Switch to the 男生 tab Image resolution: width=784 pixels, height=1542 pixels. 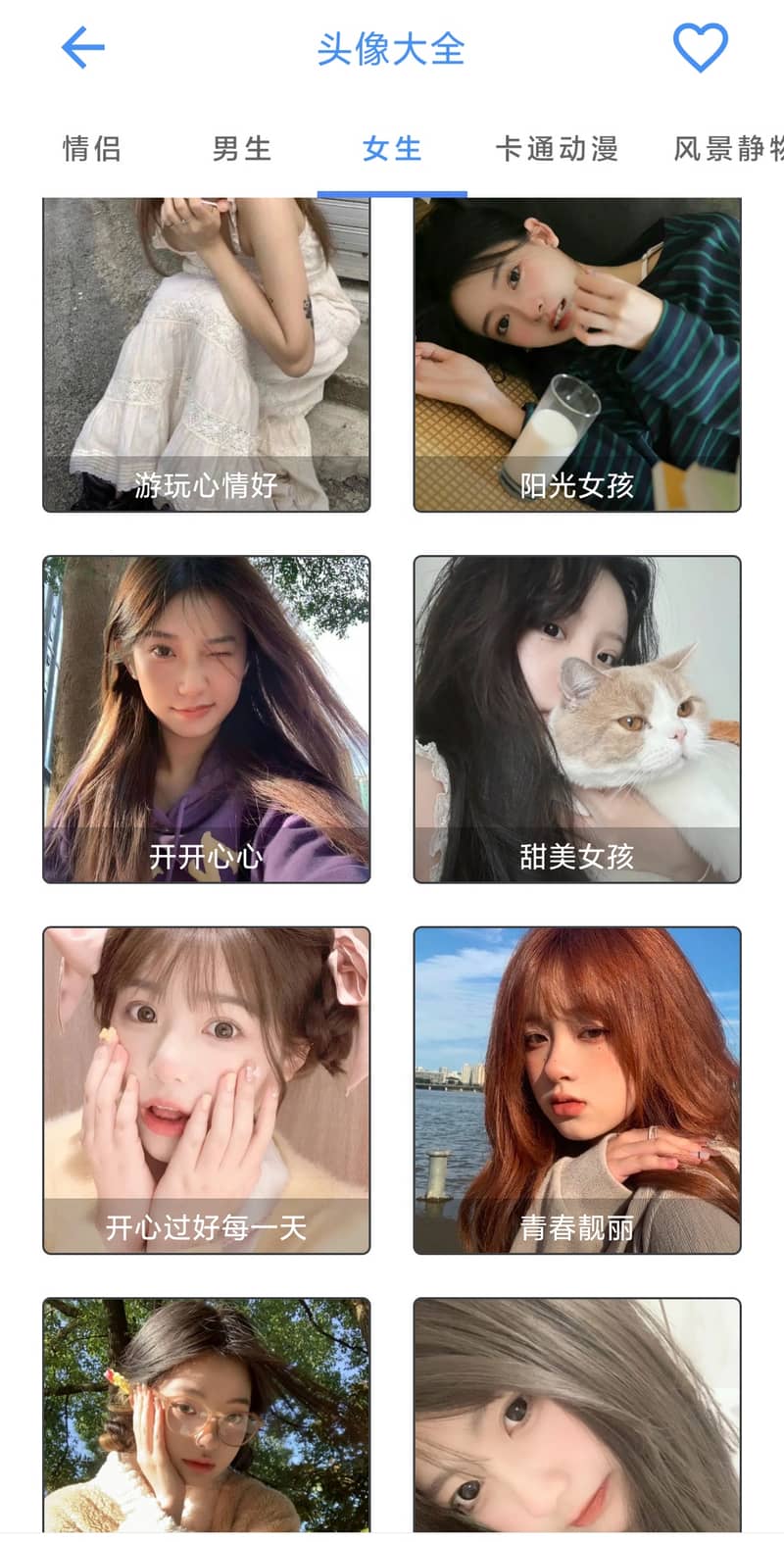point(242,149)
